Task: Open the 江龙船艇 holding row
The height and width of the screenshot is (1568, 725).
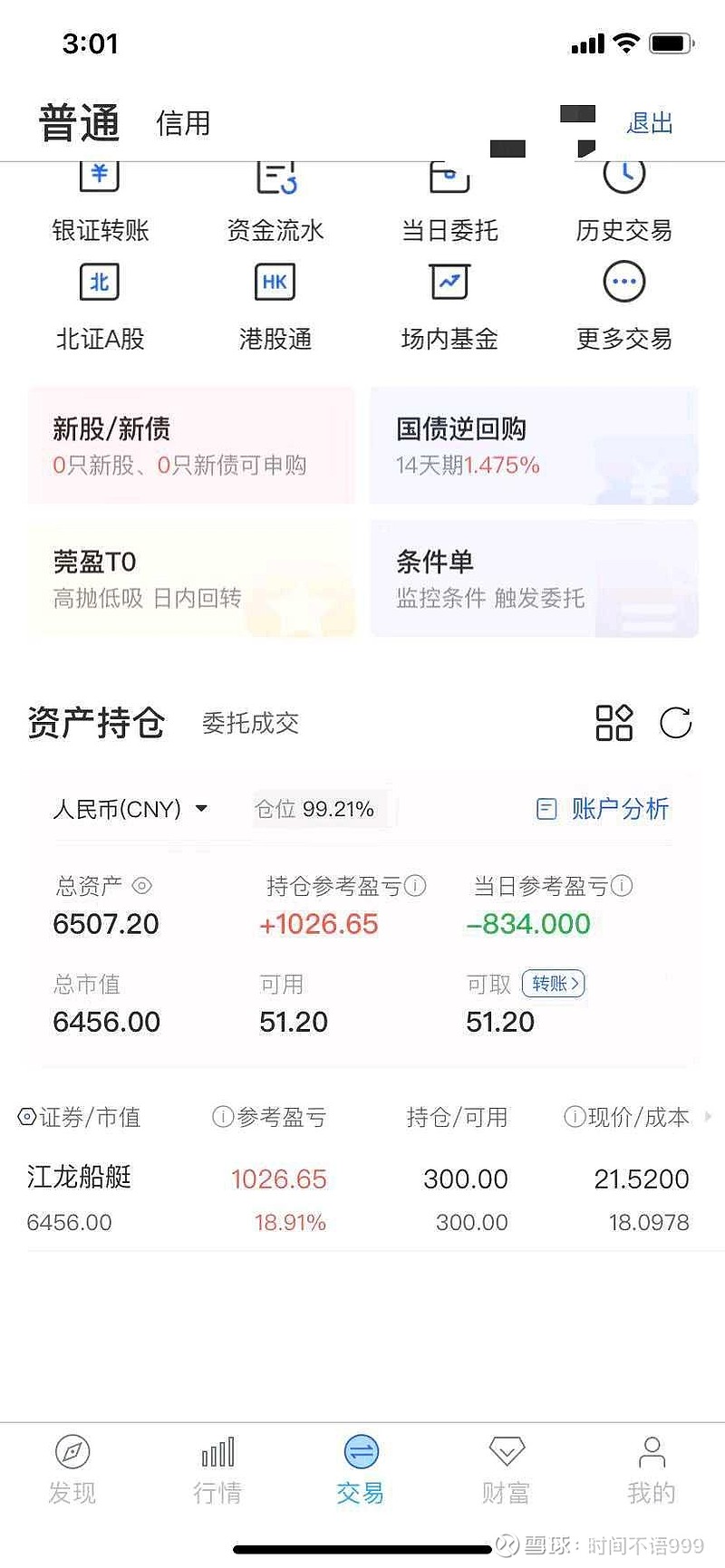Action: click(362, 1199)
